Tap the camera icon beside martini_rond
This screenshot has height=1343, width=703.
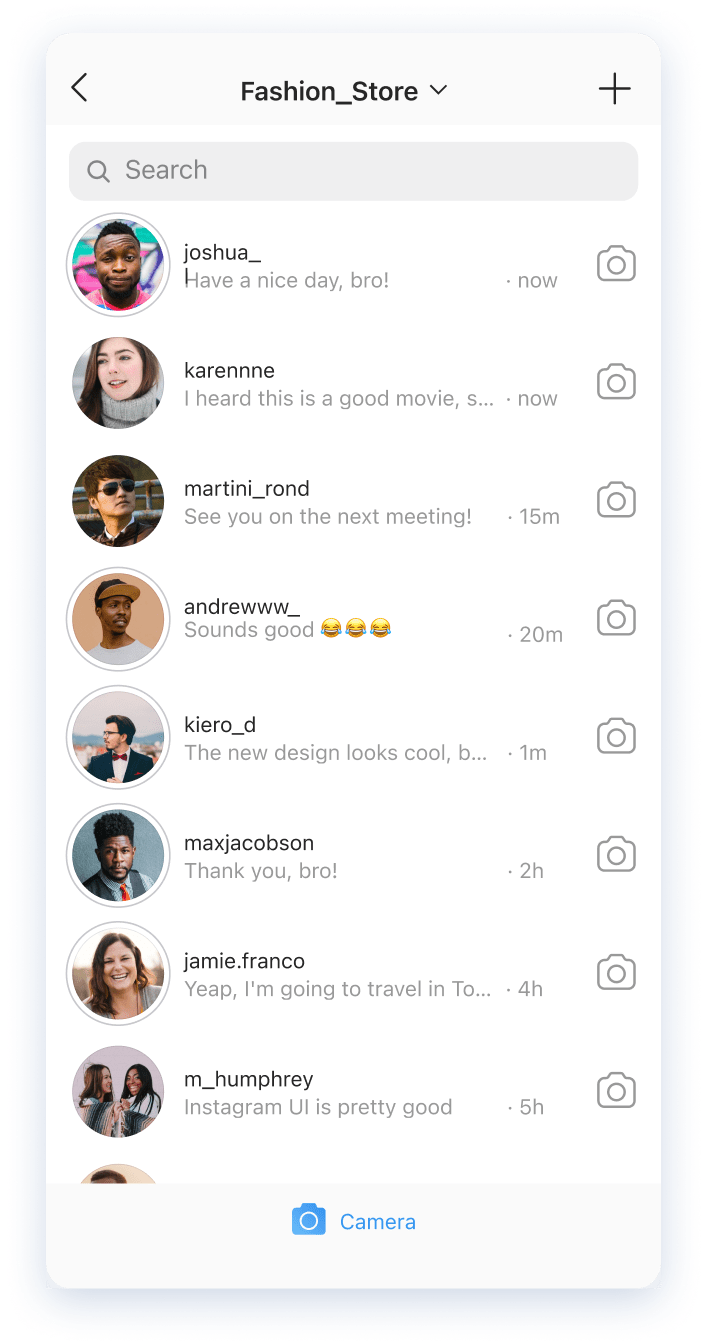click(616, 501)
